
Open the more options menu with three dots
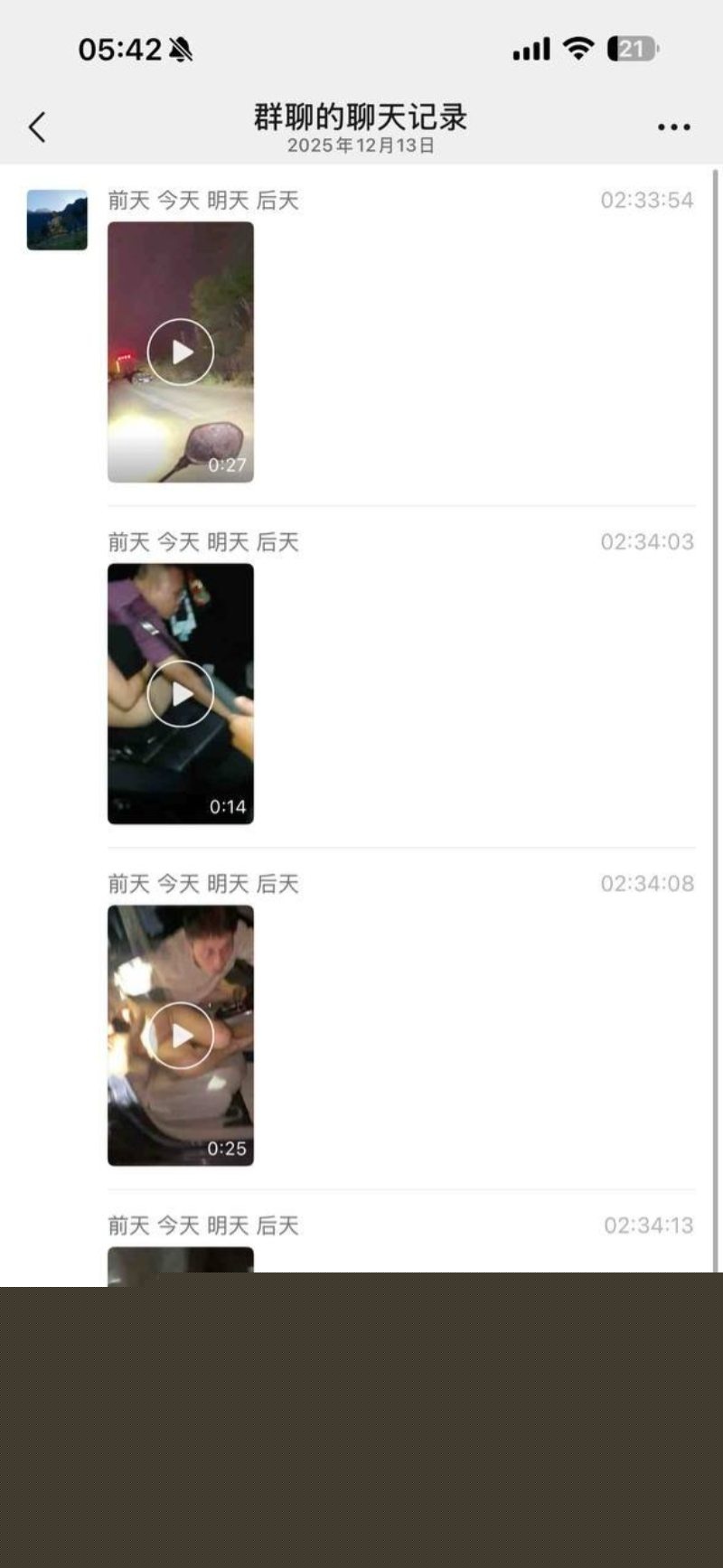click(672, 127)
